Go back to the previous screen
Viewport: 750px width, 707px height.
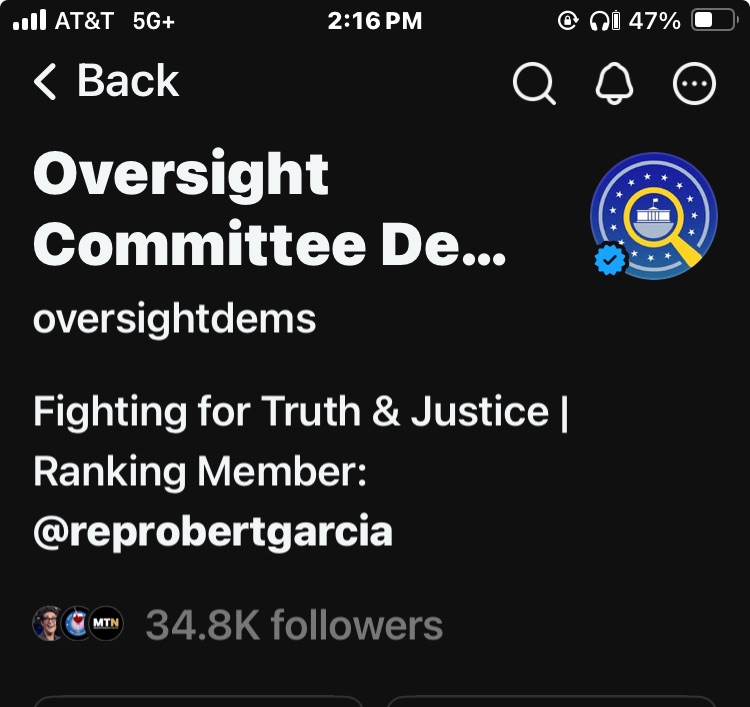(105, 82)
